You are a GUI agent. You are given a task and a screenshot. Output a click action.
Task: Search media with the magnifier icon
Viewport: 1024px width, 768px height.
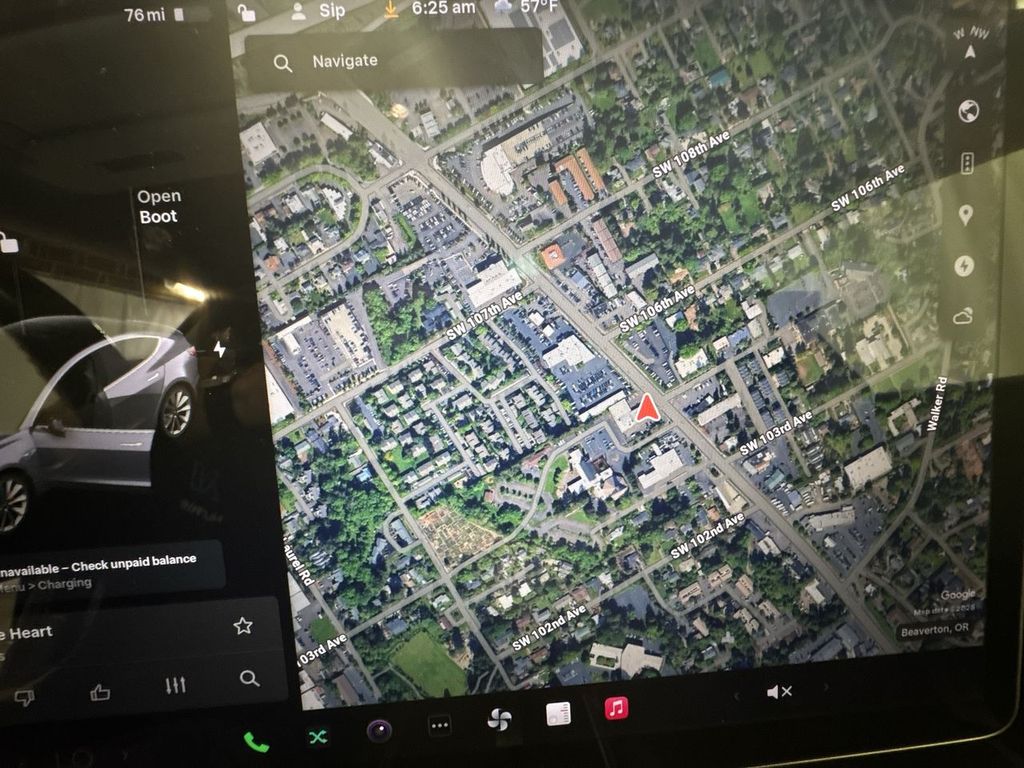(x=249, y=679)
